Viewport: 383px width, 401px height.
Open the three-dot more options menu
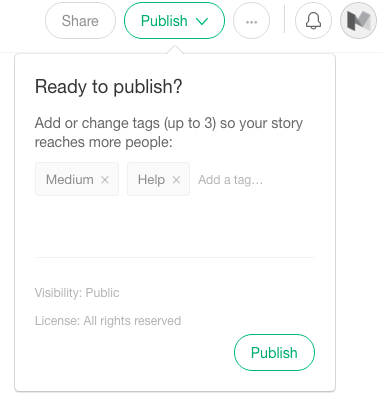coord(251,21)
